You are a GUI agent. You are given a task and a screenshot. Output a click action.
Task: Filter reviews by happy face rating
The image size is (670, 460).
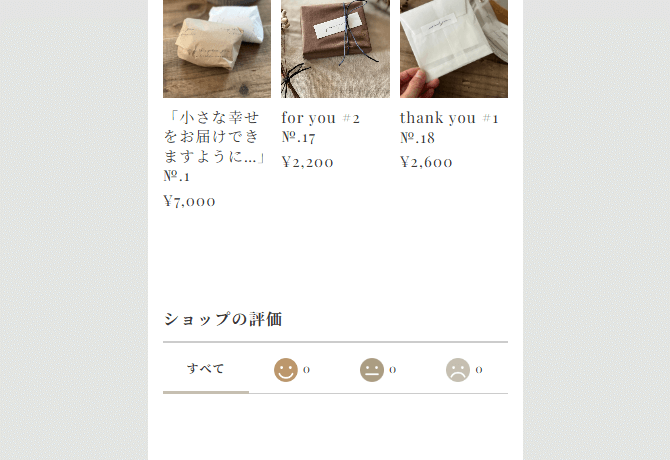coord(291,370)
